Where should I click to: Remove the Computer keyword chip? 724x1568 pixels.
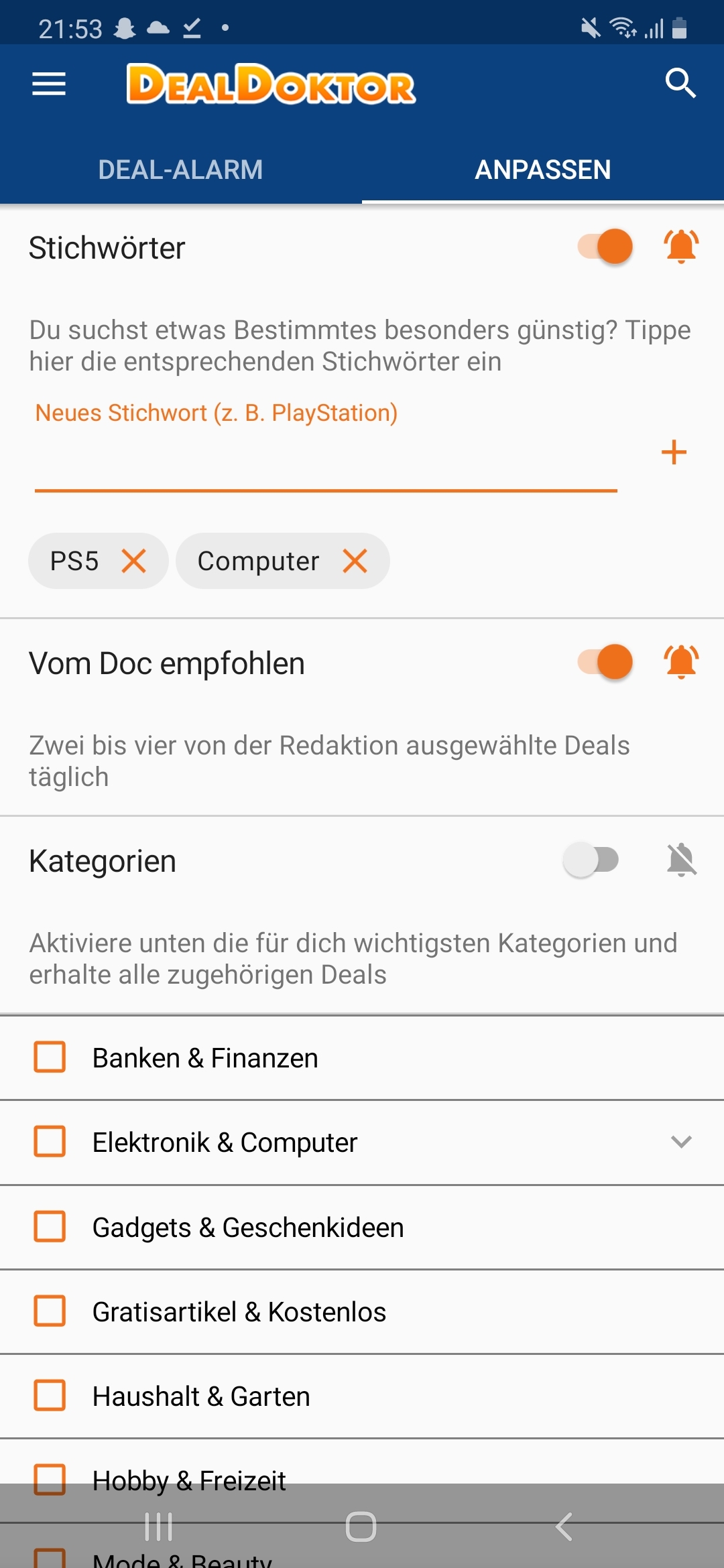click(x=355, y=561)
